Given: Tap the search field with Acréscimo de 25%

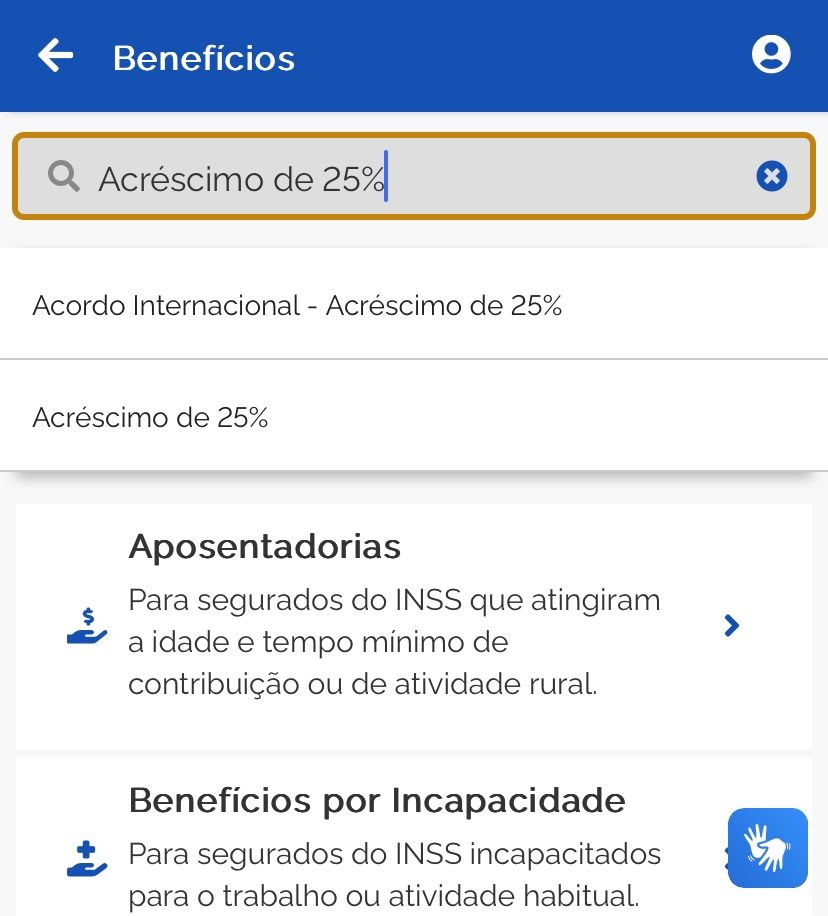Looking at the screenshot, I should (x=400, y=178).
